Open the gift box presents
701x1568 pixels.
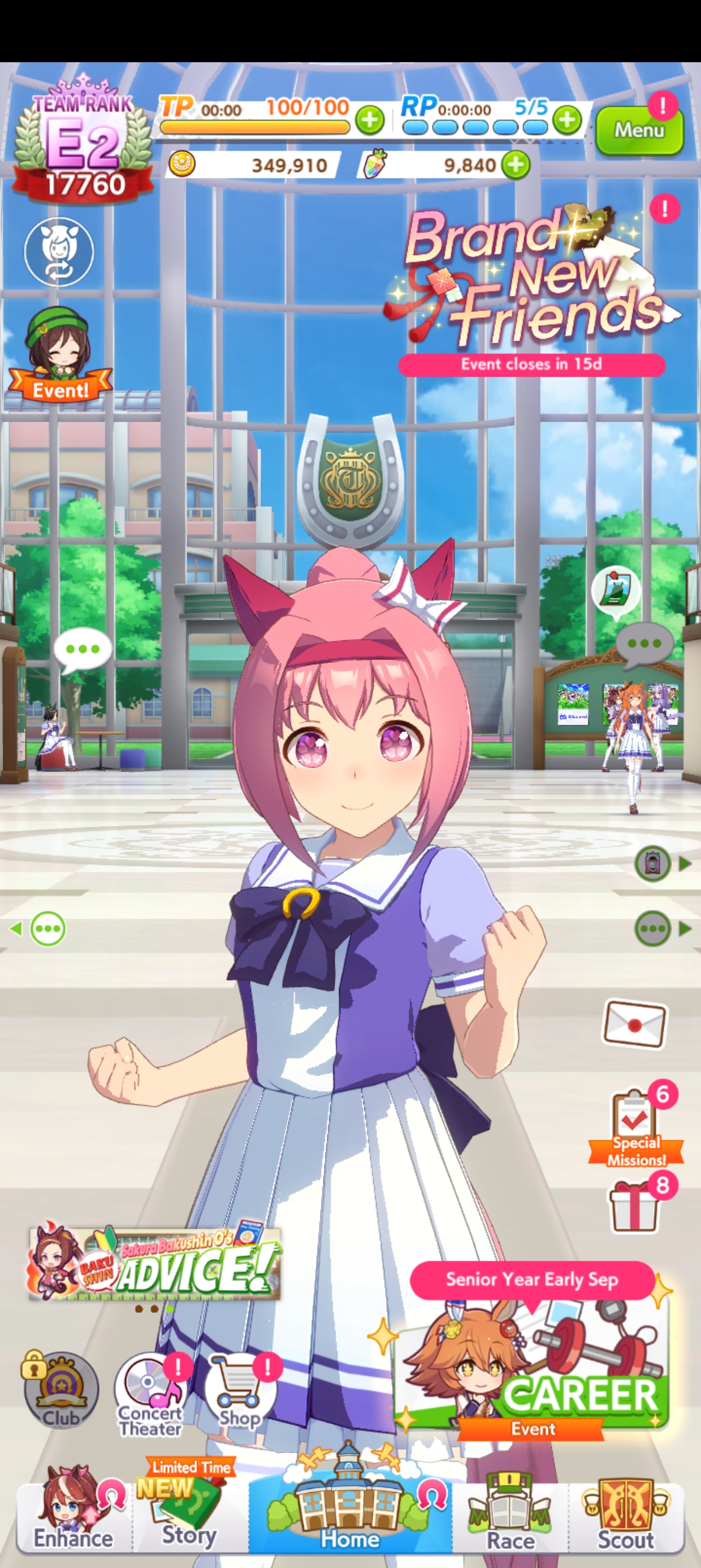[x=635, y=1207]
